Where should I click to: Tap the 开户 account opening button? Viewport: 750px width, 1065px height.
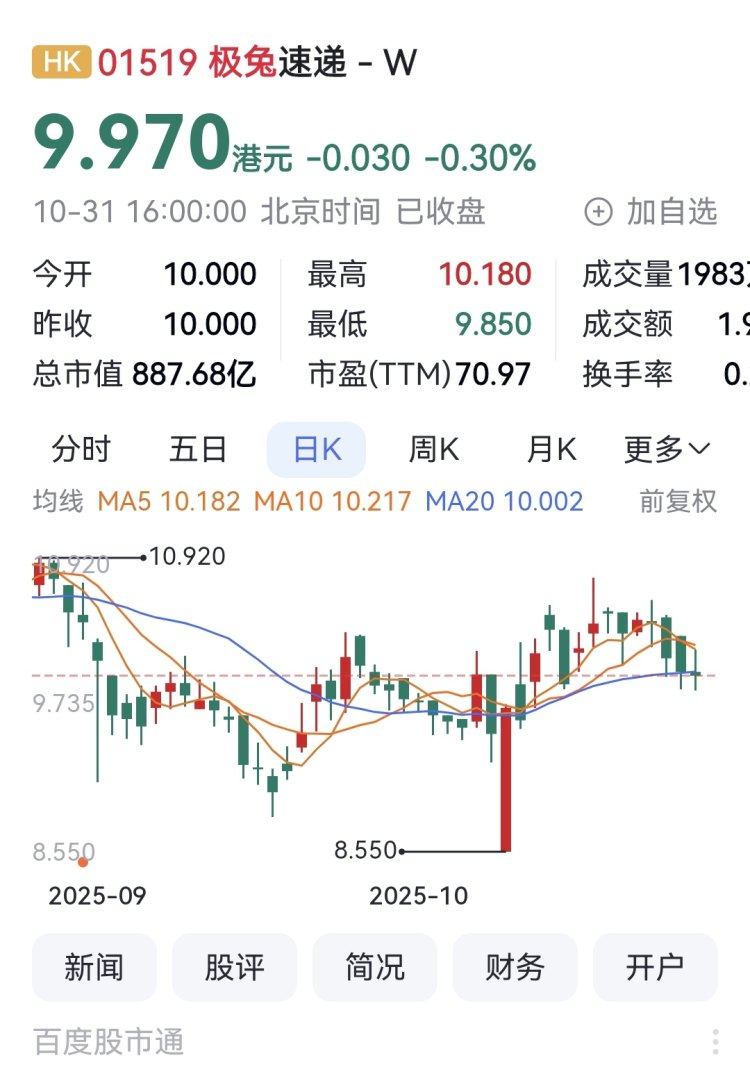pyautogui.click(x=655, y=967)
